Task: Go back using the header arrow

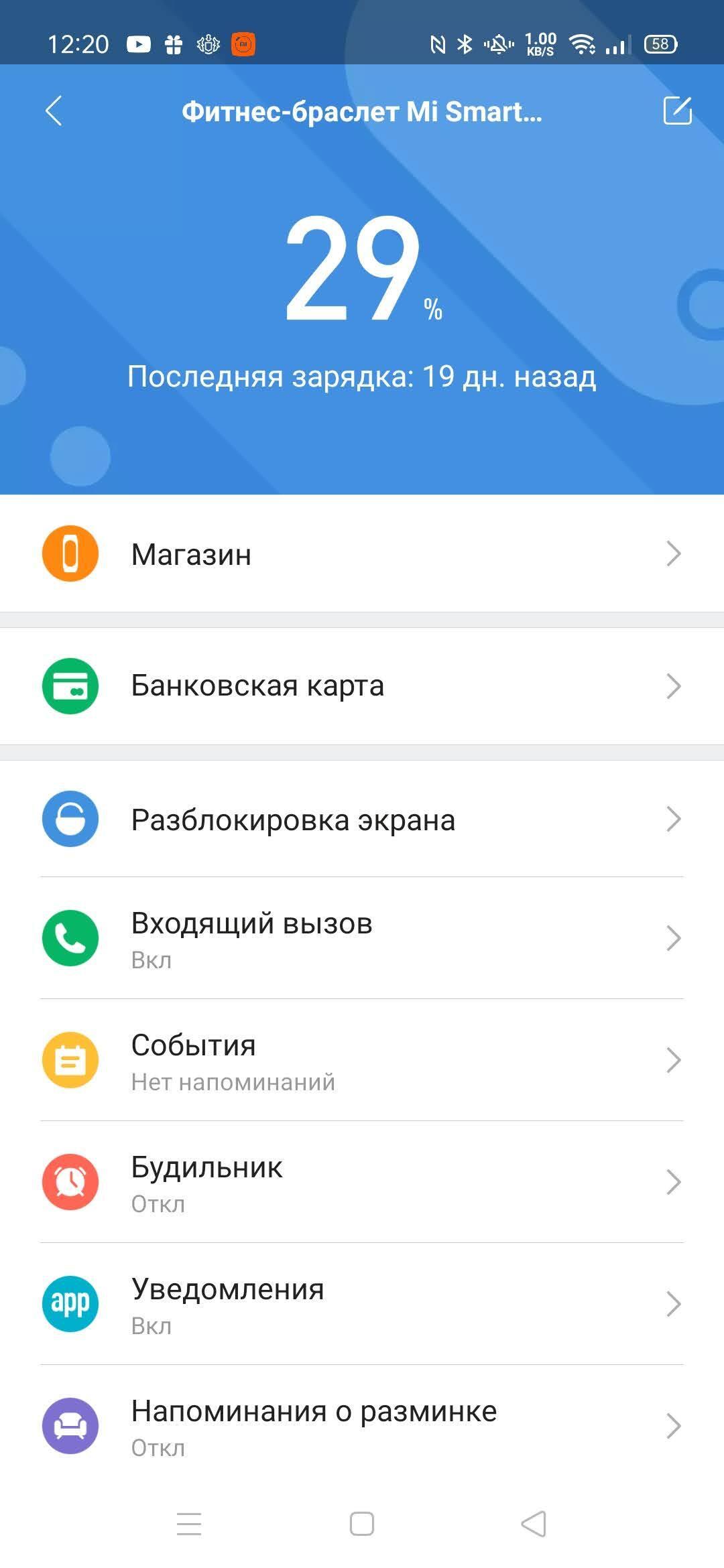Action: point(54,111)
